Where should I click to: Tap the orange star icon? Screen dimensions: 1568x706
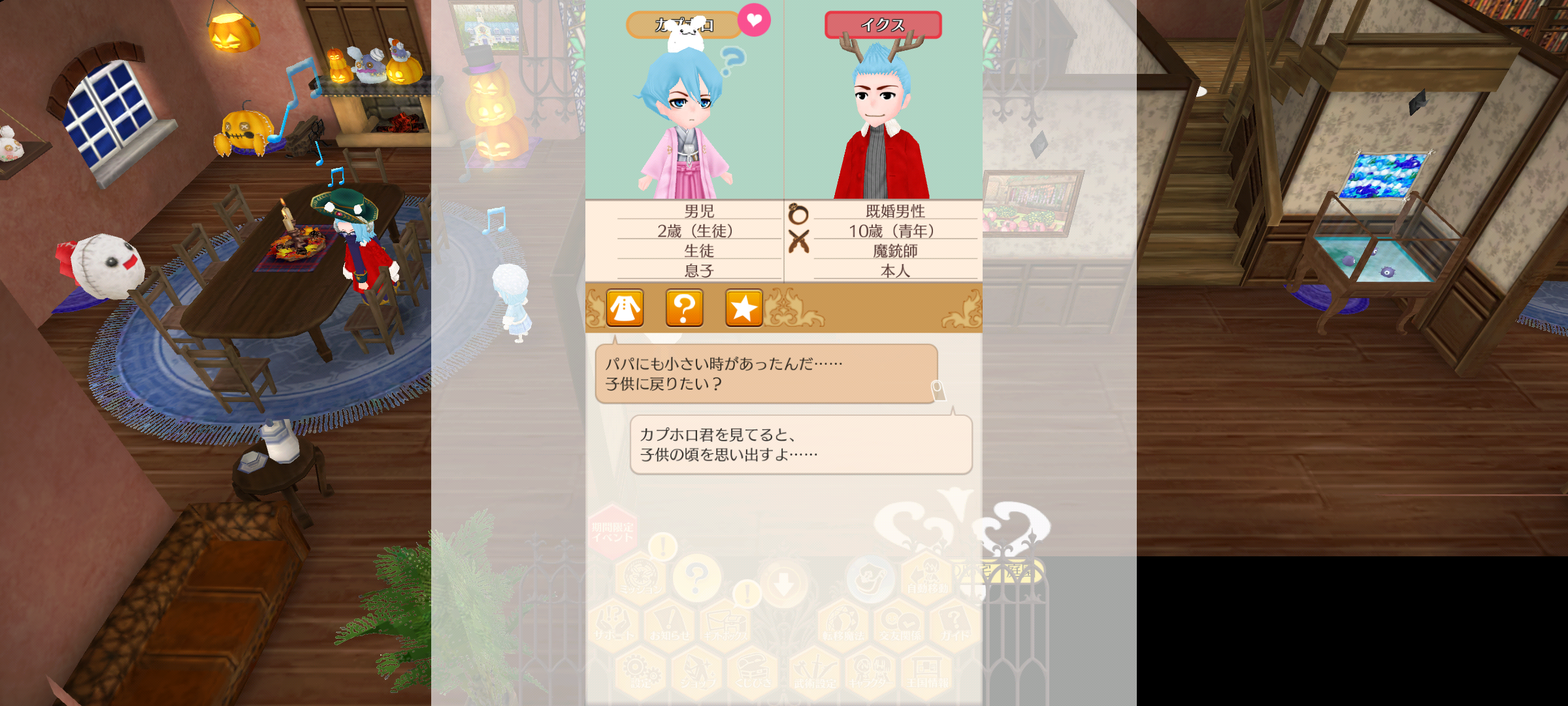click(x=743, y=308)
